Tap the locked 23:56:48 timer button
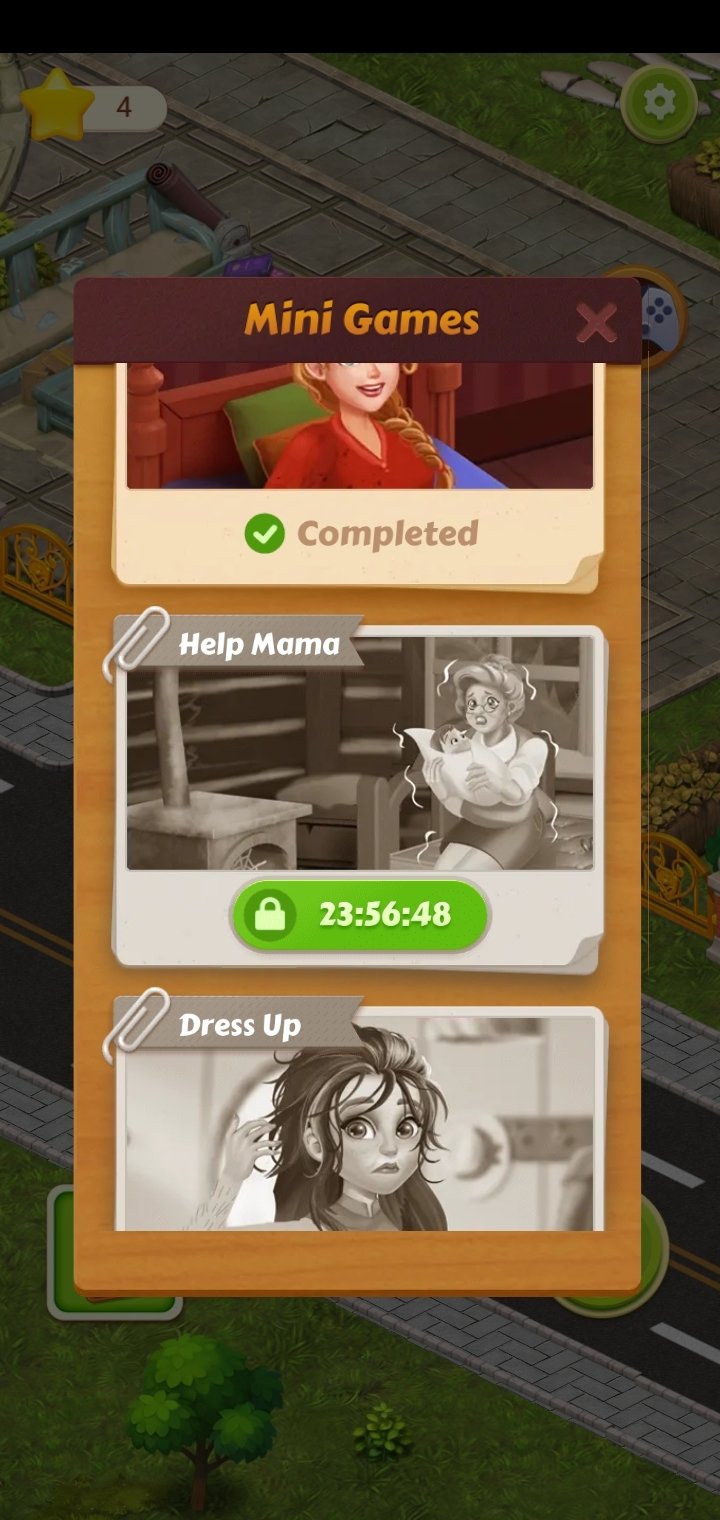 pos(360,914)
